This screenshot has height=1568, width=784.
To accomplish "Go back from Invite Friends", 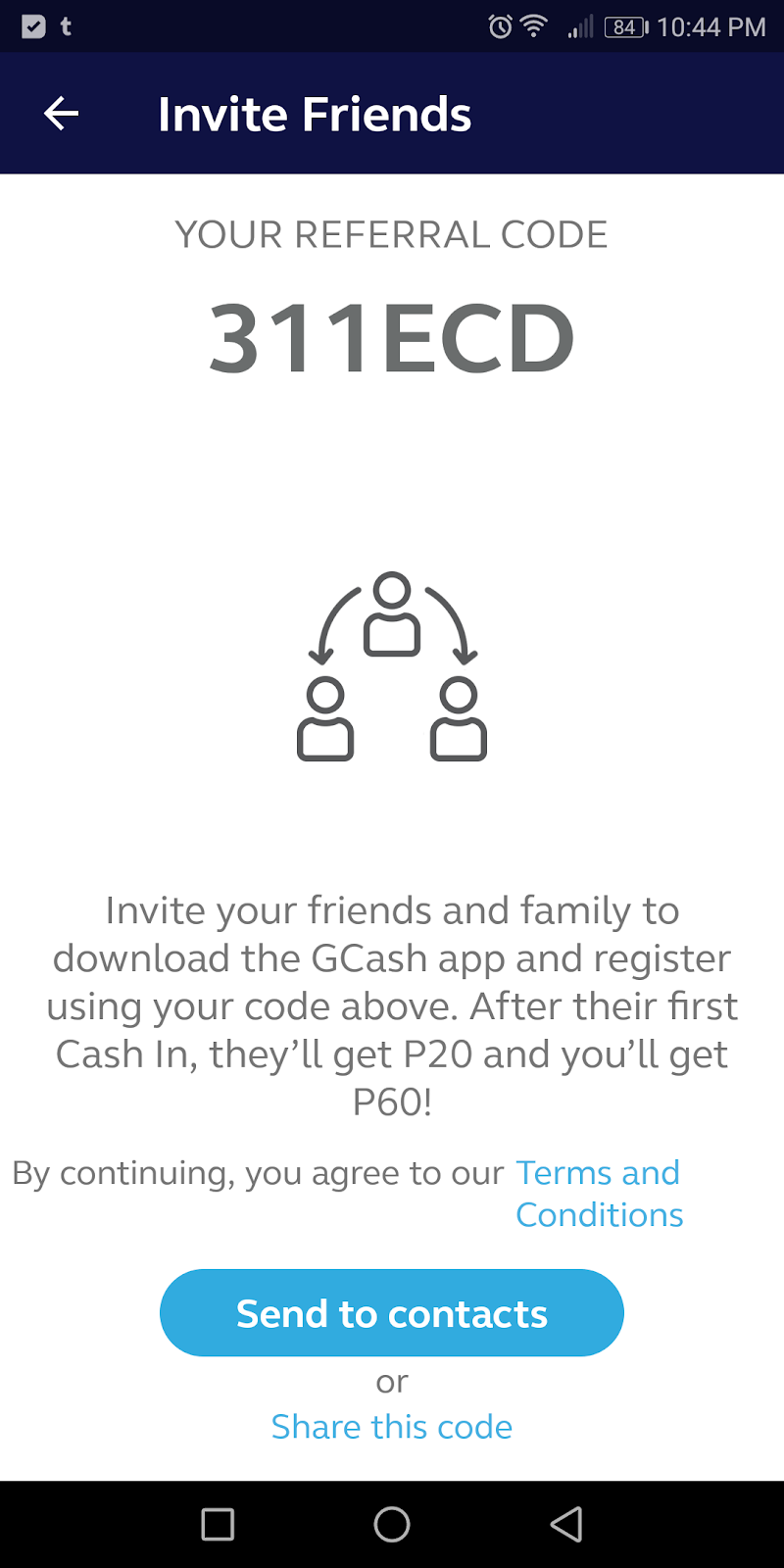I will tap(61, 114).
